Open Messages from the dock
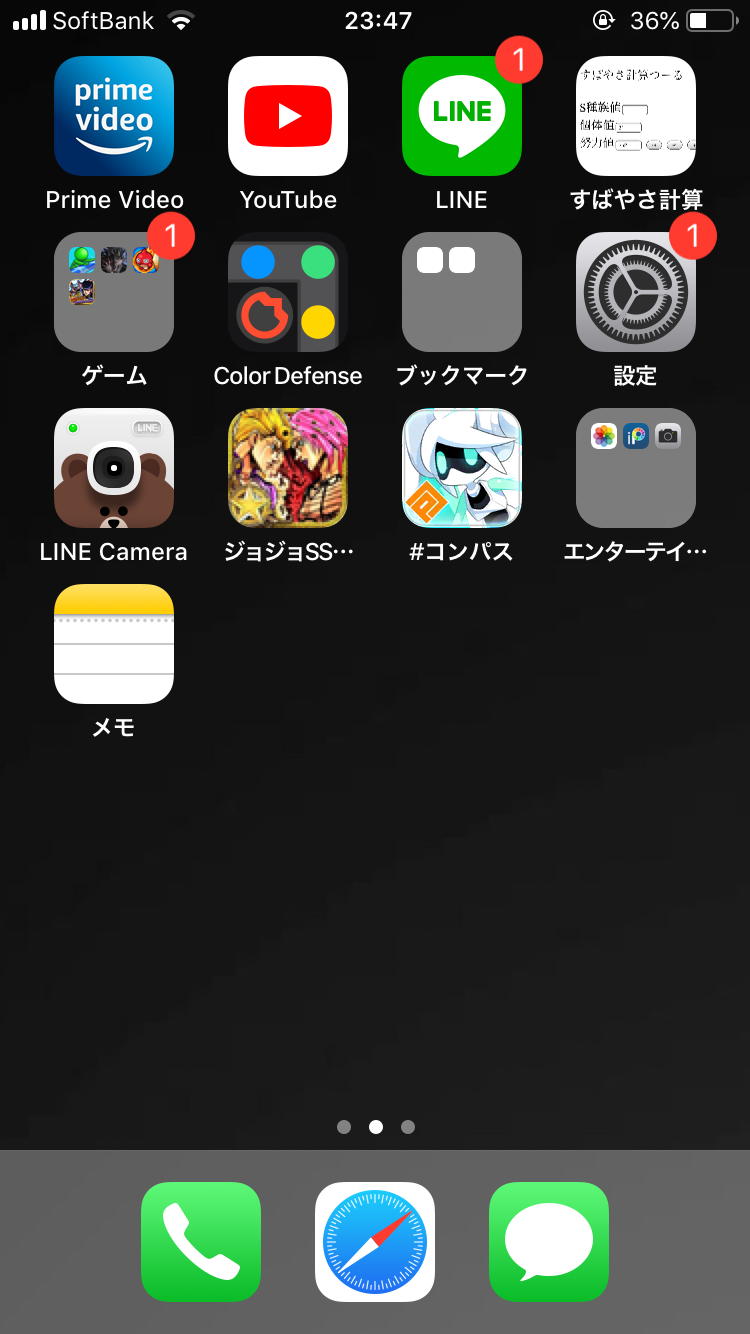 pyautogui.click(x=549, y=1242)
